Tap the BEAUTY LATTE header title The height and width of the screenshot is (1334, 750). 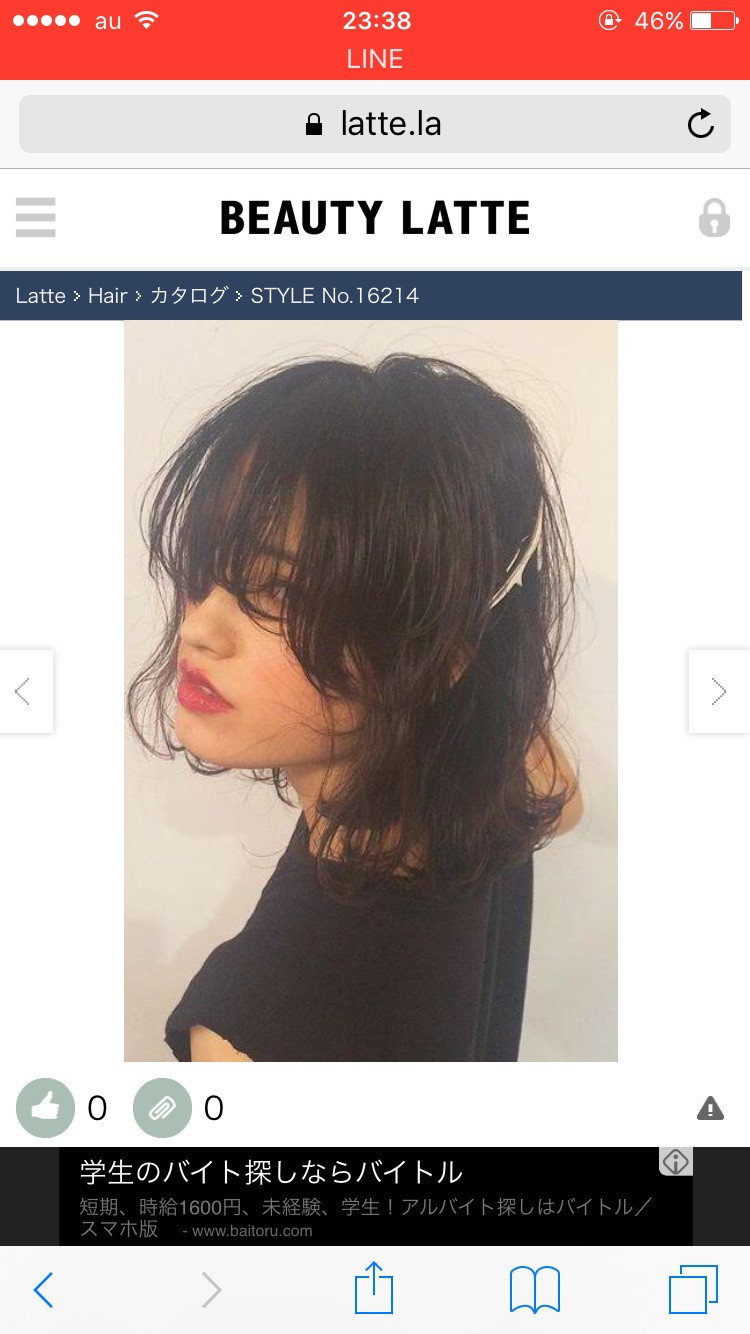pyautogui.click(x=375, y=217)
